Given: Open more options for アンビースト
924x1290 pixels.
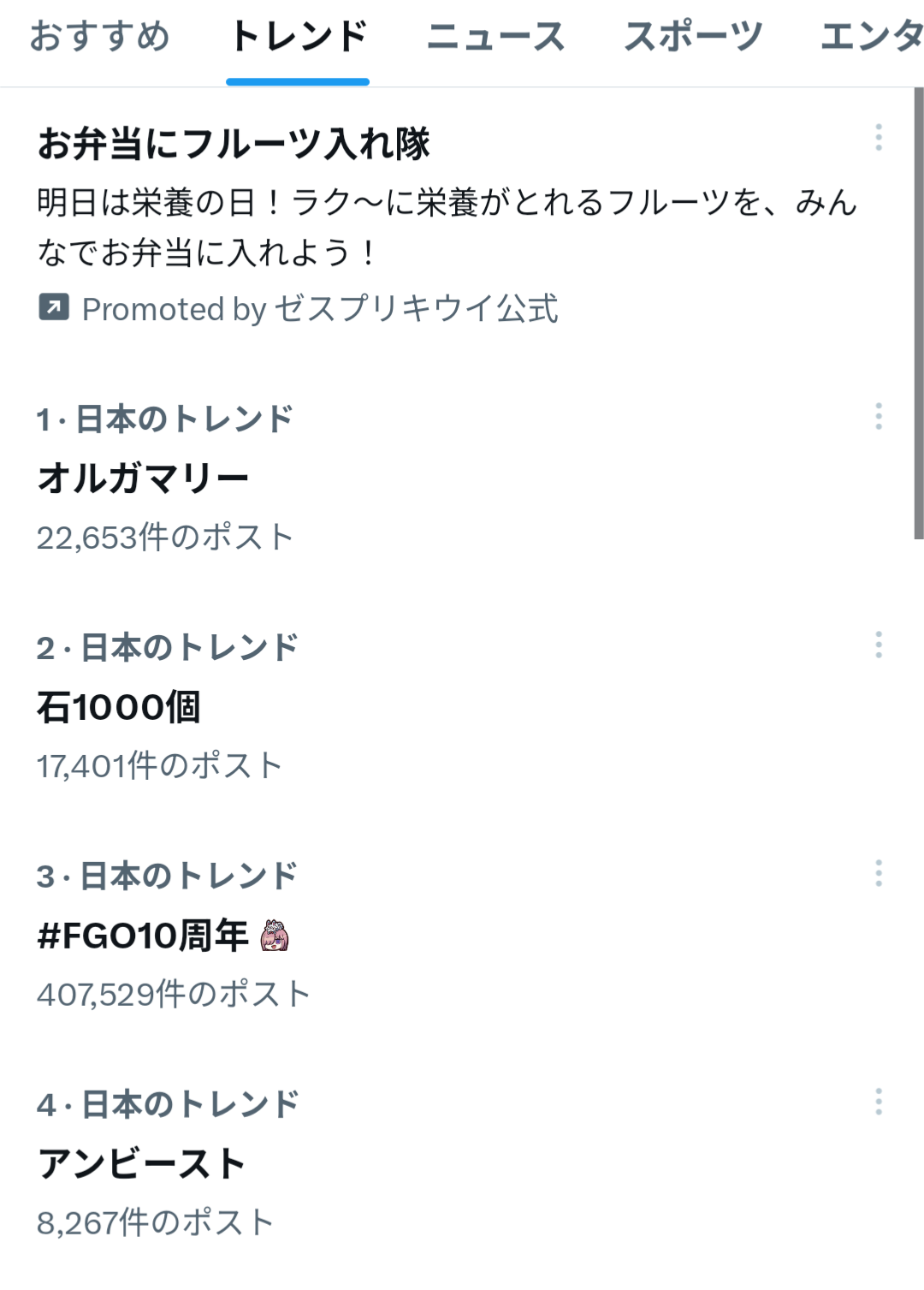Looking at the screenshot, I should tap(879, 1102).
